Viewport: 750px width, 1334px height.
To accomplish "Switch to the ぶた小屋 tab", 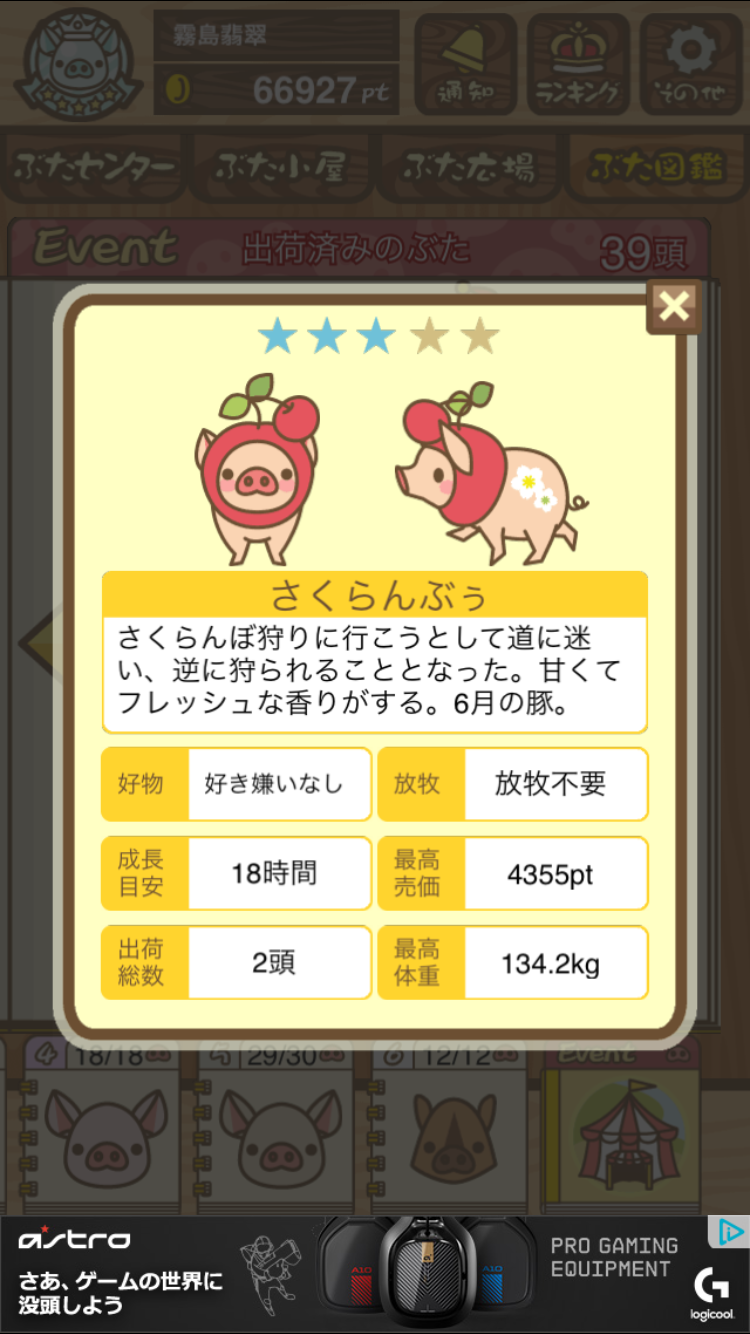I will pyautogui.click(x=281, y=168).
